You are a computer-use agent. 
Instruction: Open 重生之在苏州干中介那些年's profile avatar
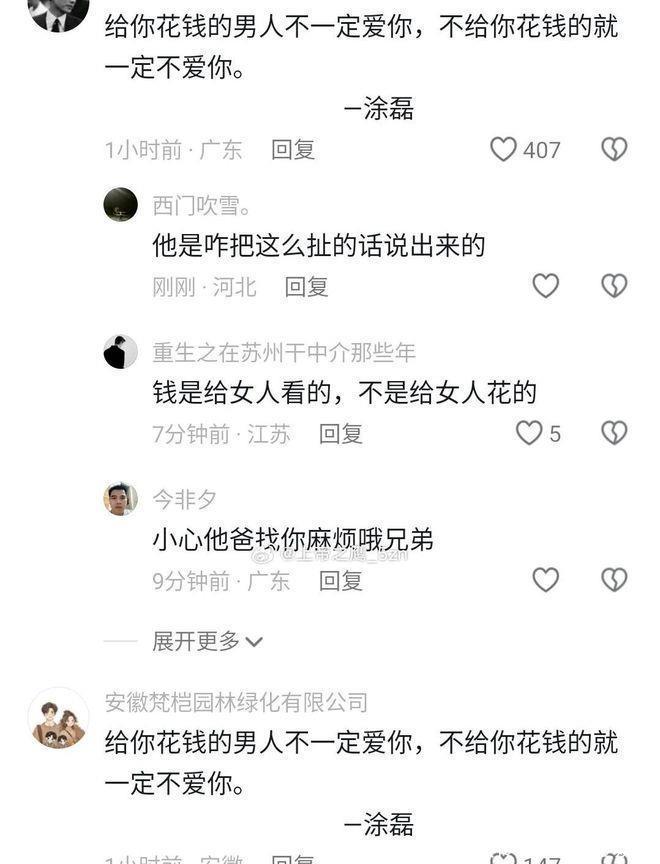(x=121, y=352)
